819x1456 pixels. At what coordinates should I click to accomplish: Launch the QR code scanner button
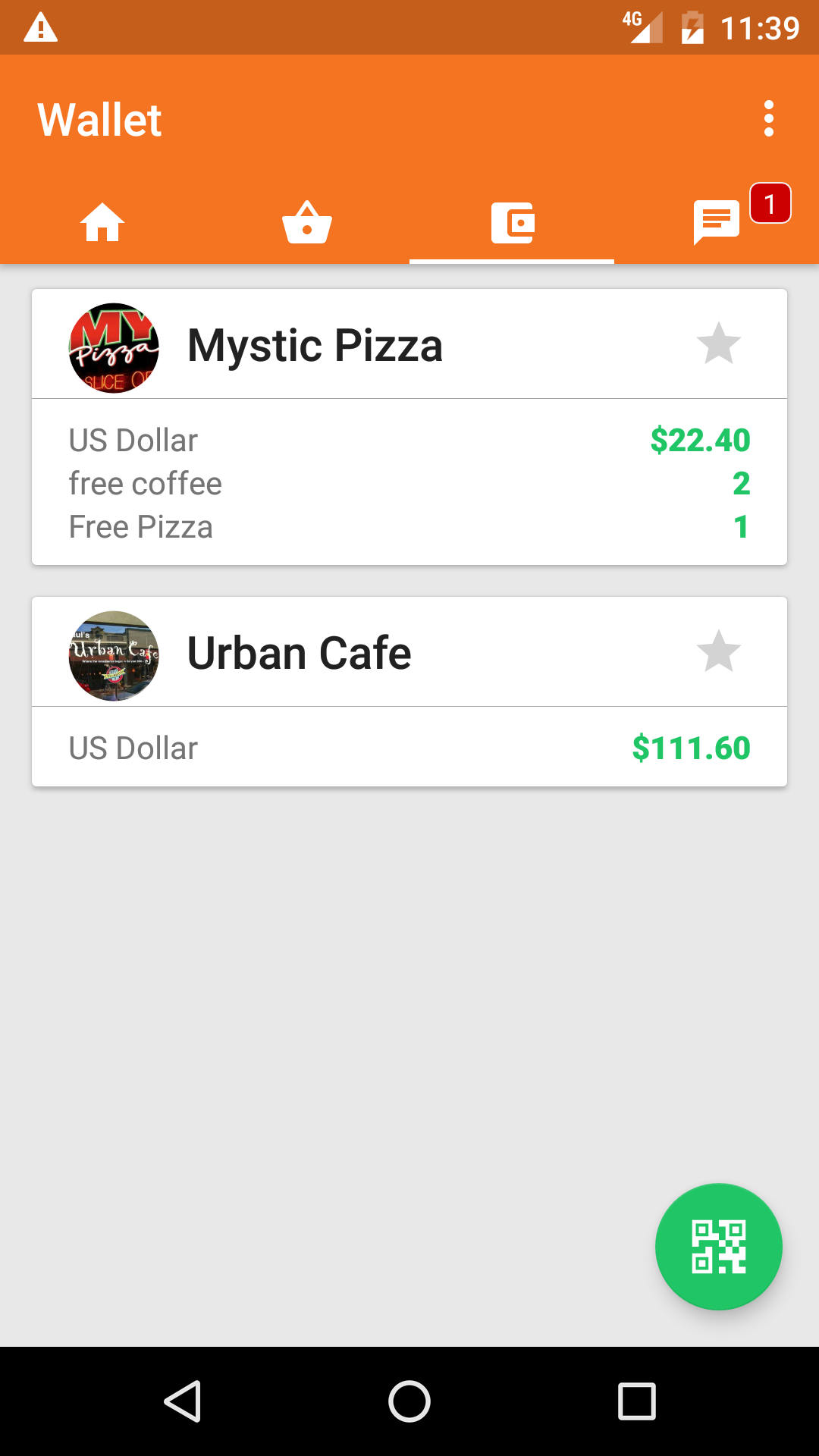(718, 1247)
